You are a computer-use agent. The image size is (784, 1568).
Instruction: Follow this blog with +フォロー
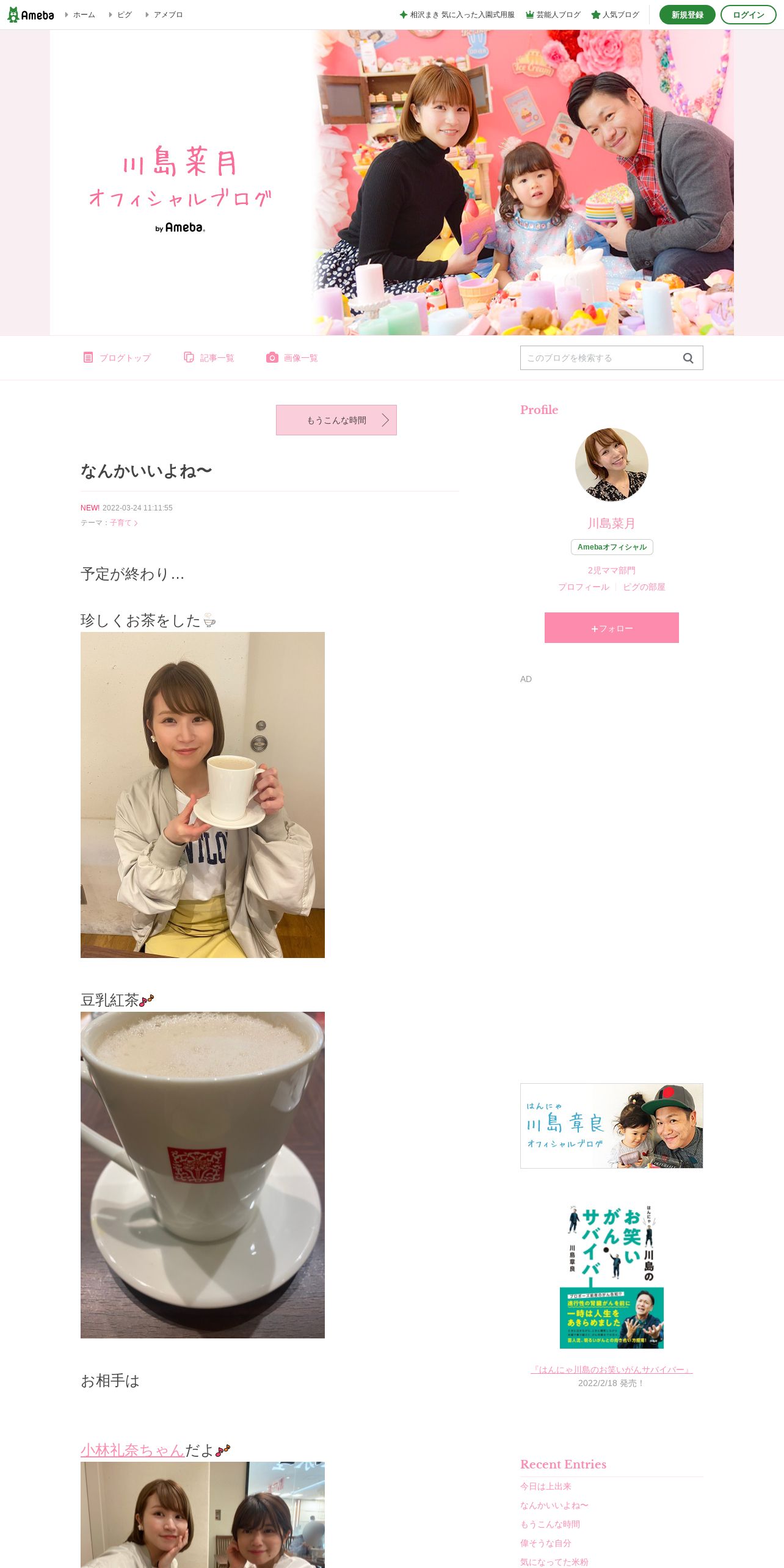[612, 628]
